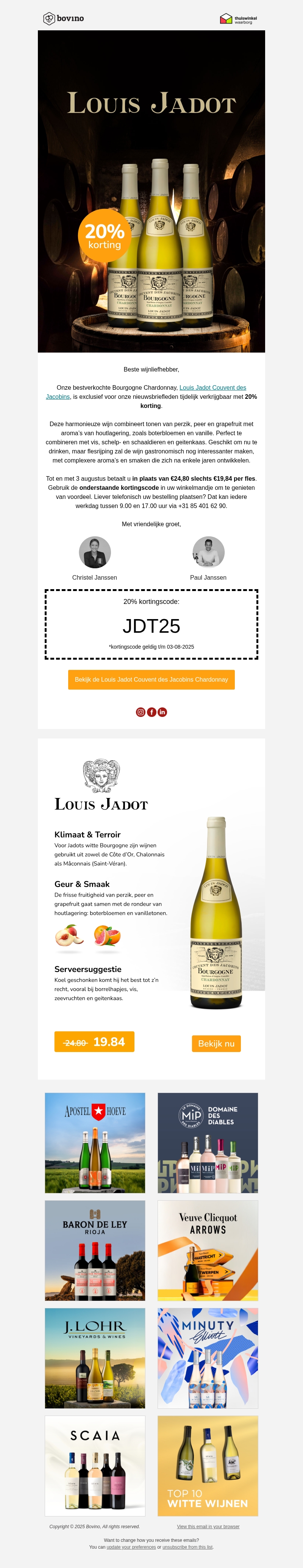Tap the unsubscribe from this list link
The width and height of the screenshot is (303, 1568).
coord(187,1547)
